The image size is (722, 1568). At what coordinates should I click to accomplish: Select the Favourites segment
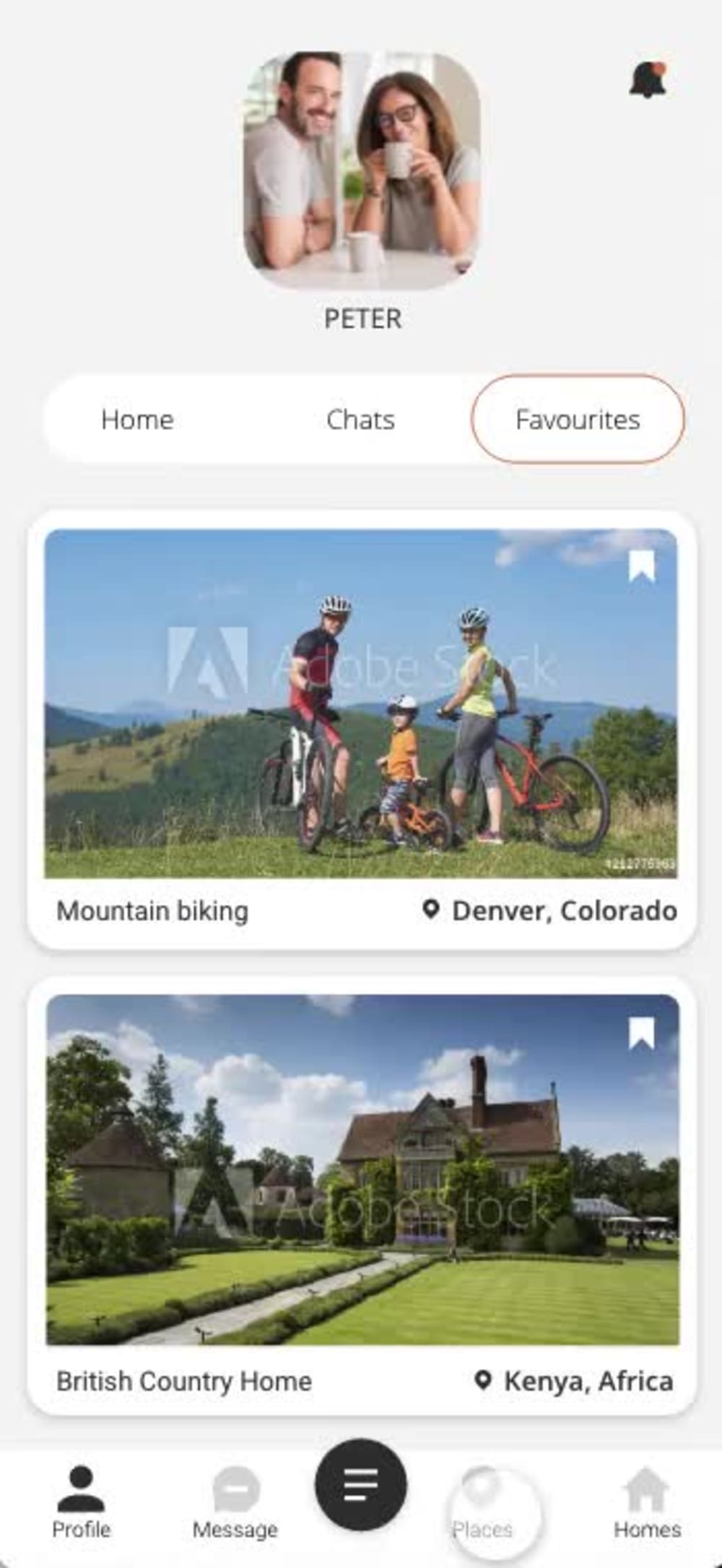coord(578,419)
